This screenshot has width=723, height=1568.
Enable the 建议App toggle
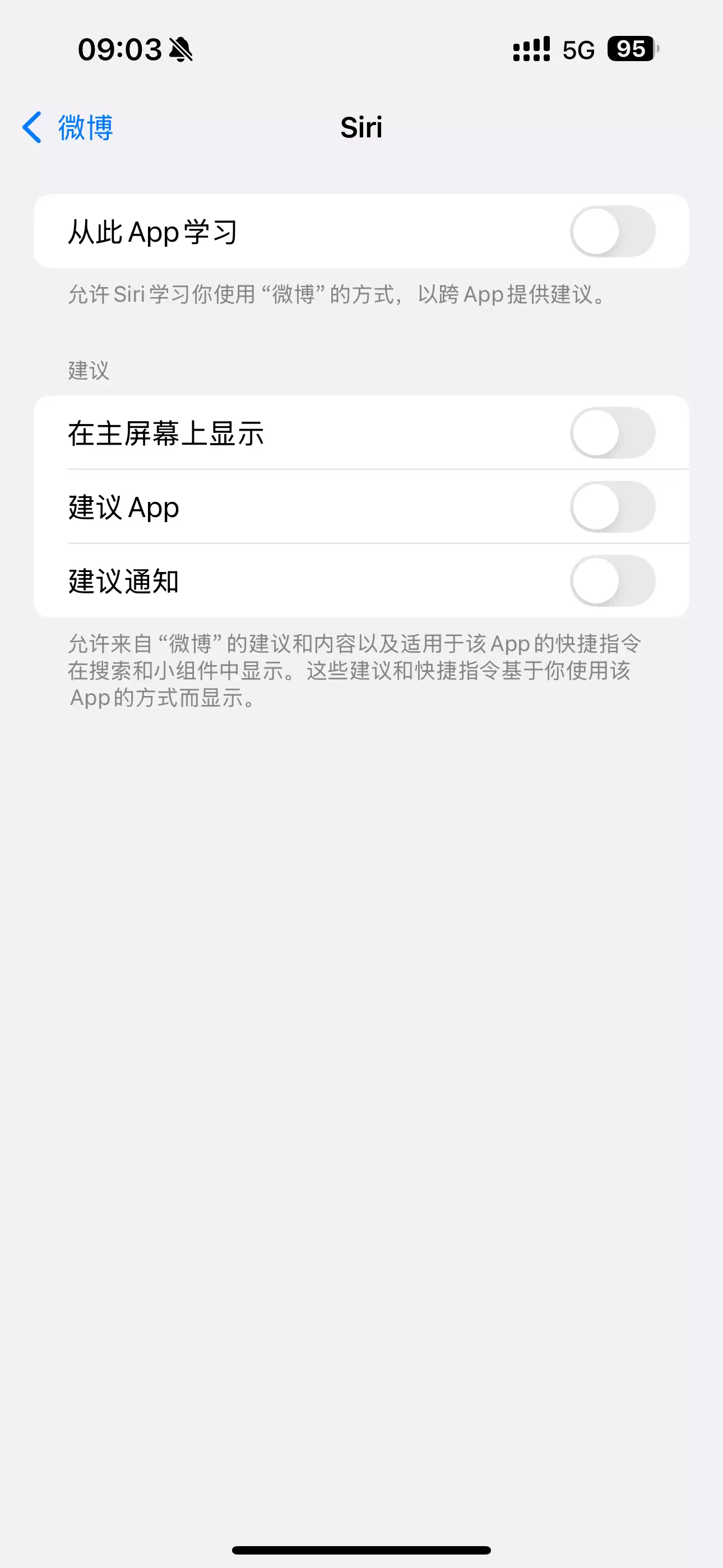614,508
